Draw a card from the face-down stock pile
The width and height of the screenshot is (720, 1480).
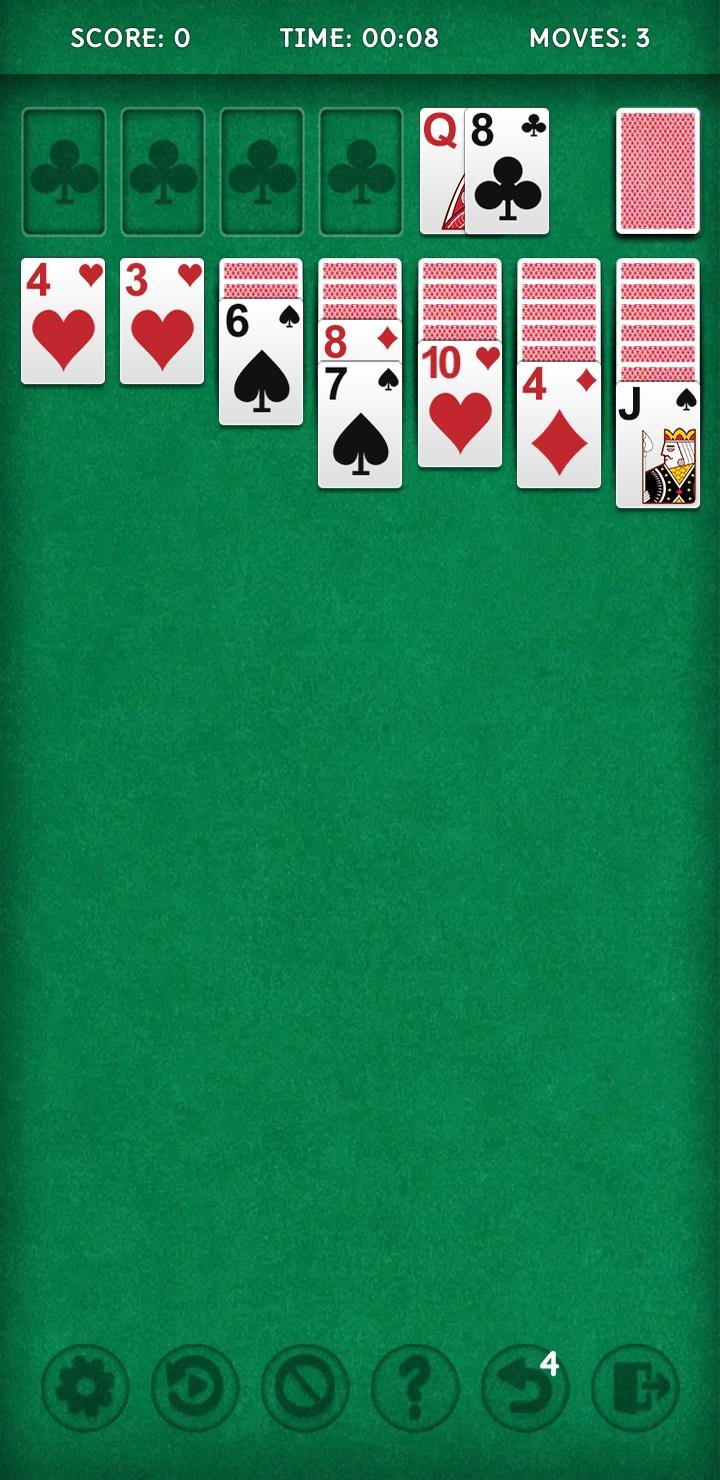coord(658,171)
